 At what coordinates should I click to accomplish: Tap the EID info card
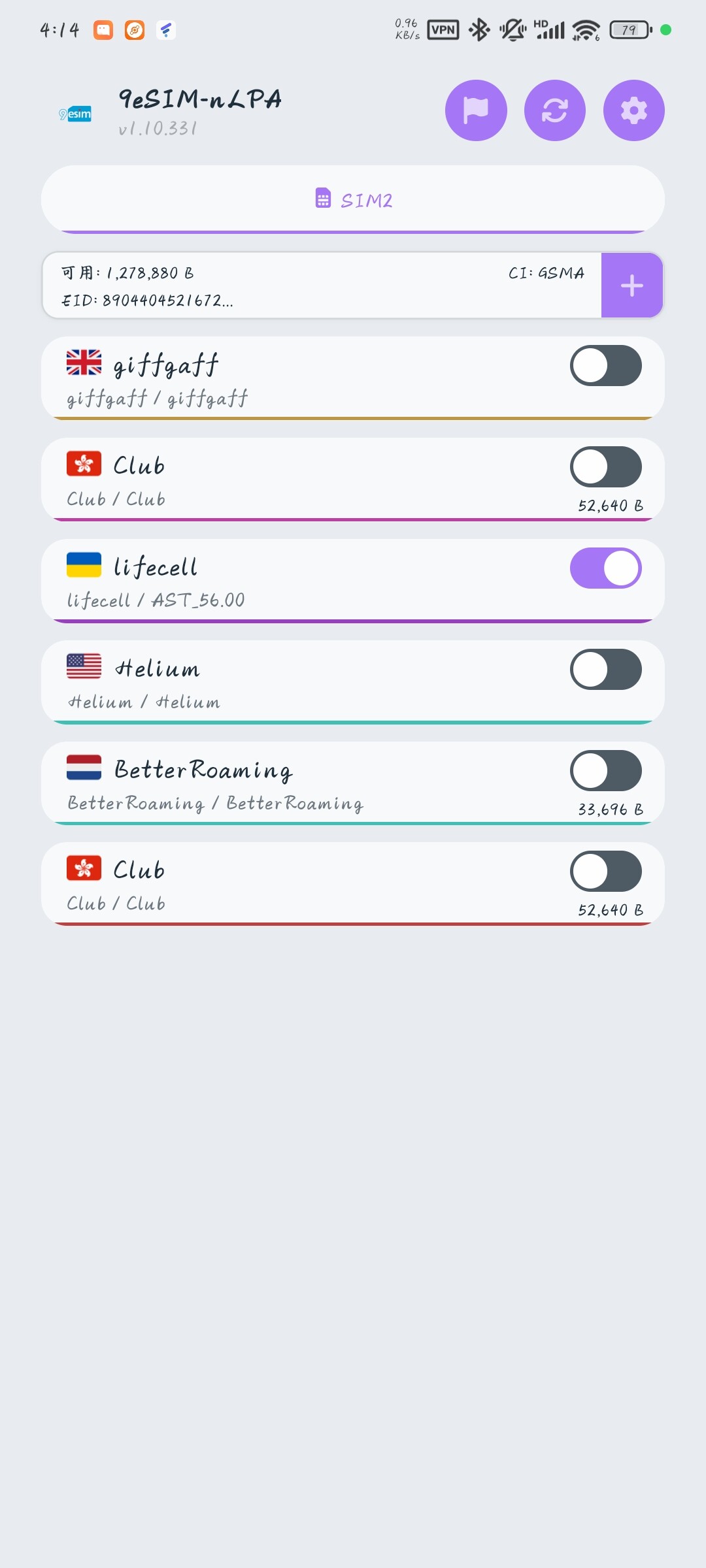(322, 286)
